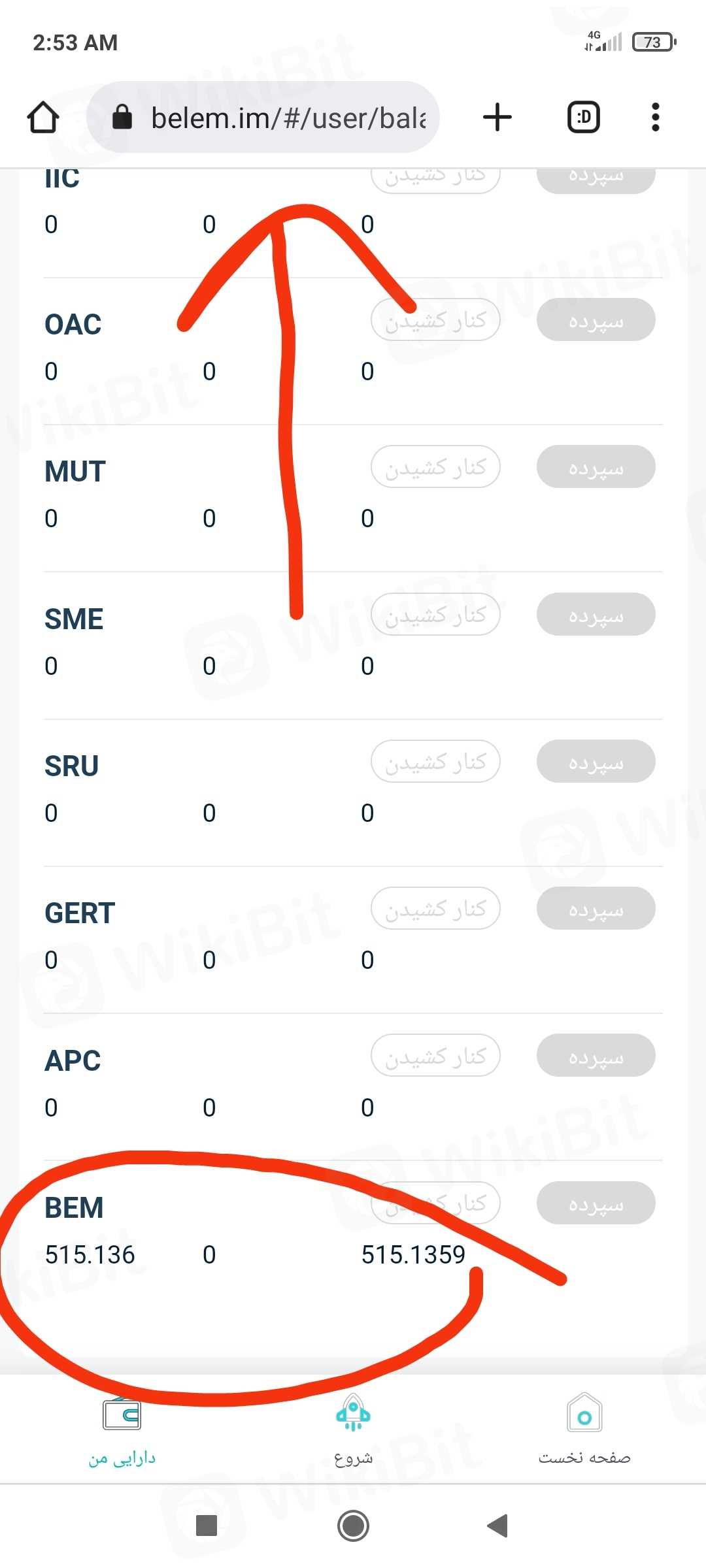This screenshot has height=1568, width=706.
Task: Tap کنار کشیدن withdraw button for SRU
Action: 435,762
